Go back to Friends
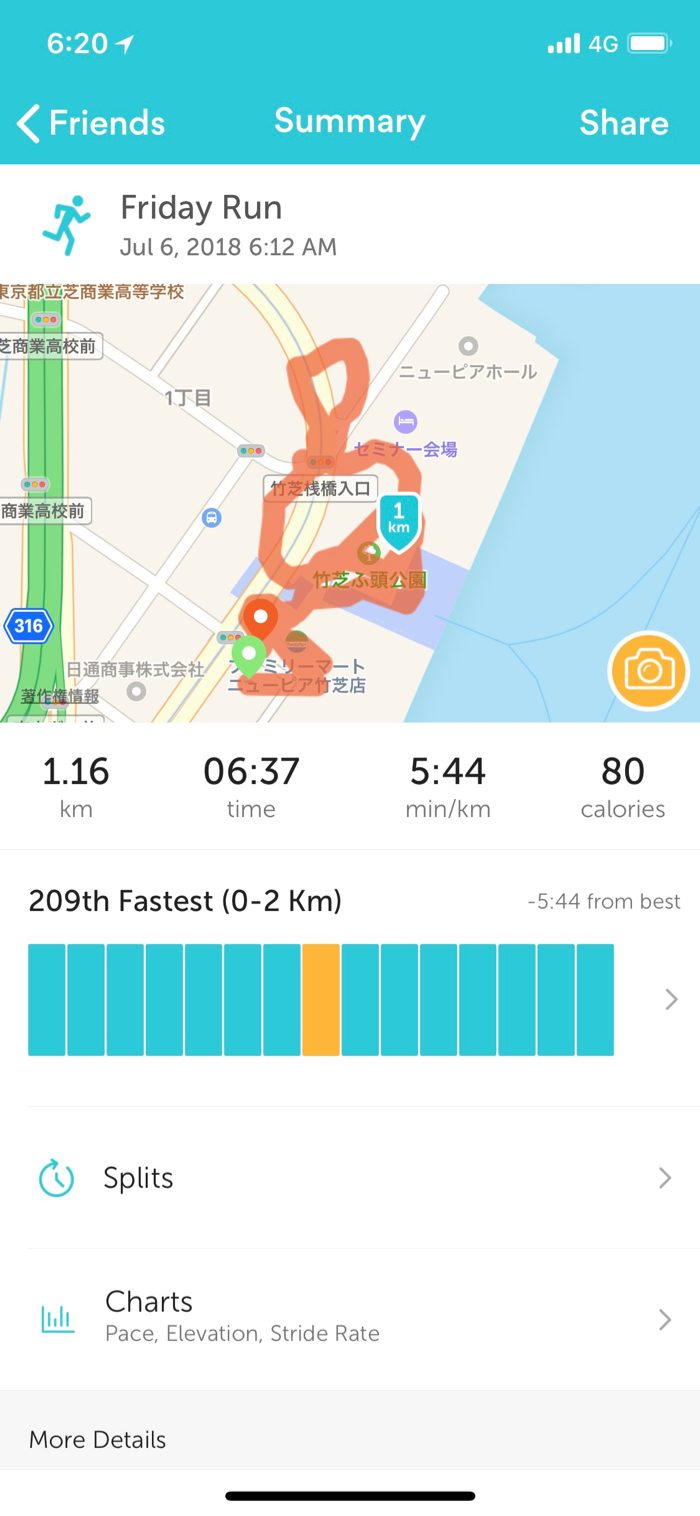Viewport: 700px width, 1516px height. pyautogui.click(x=90, y=123)
